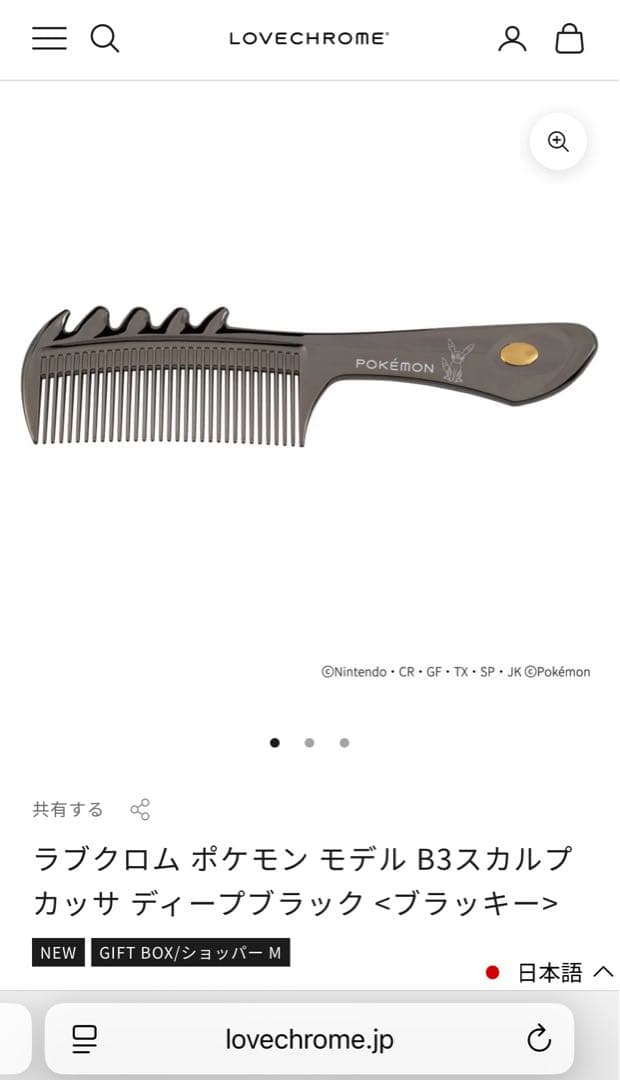Open the hamburger menu

coord(49,39)
